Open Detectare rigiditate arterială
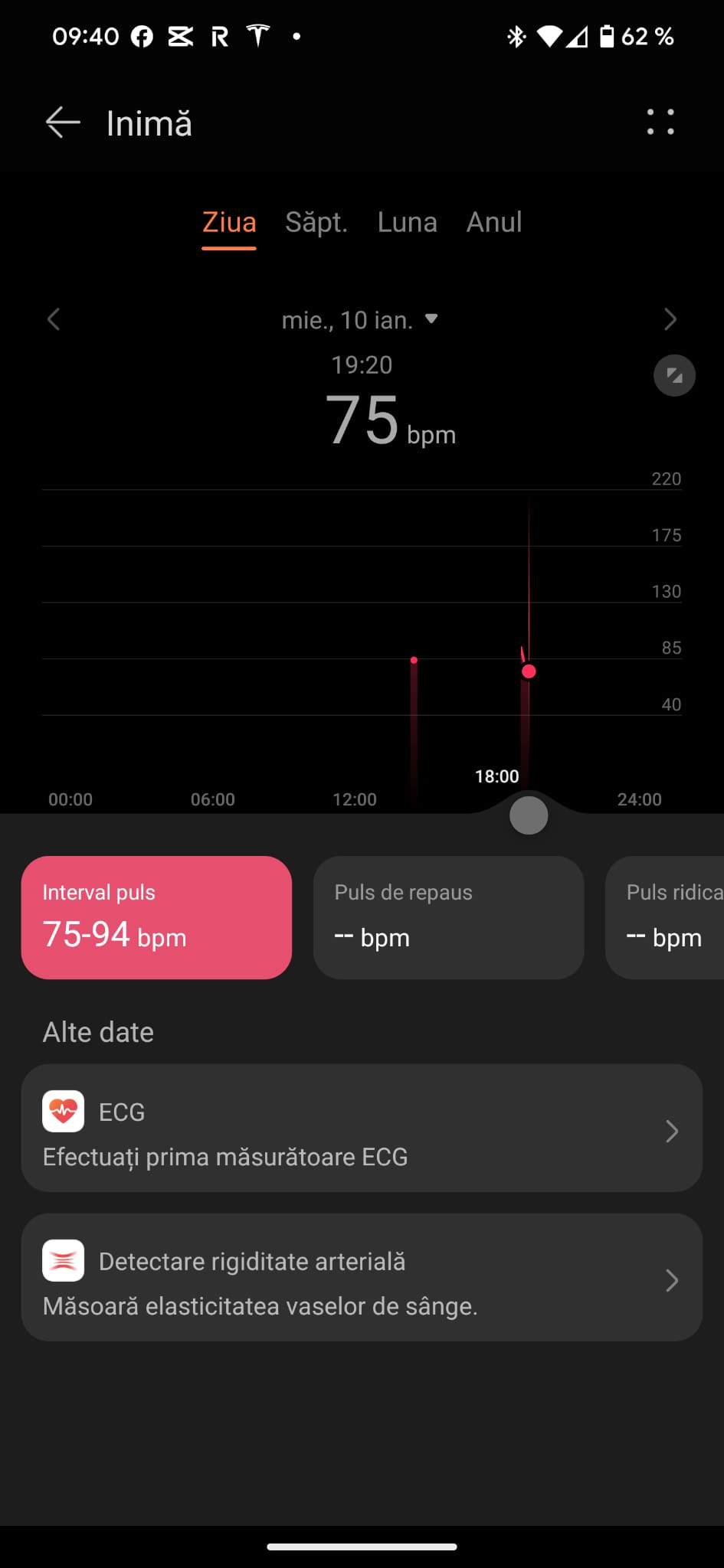724x1568 pixels. coord(362,1277)
